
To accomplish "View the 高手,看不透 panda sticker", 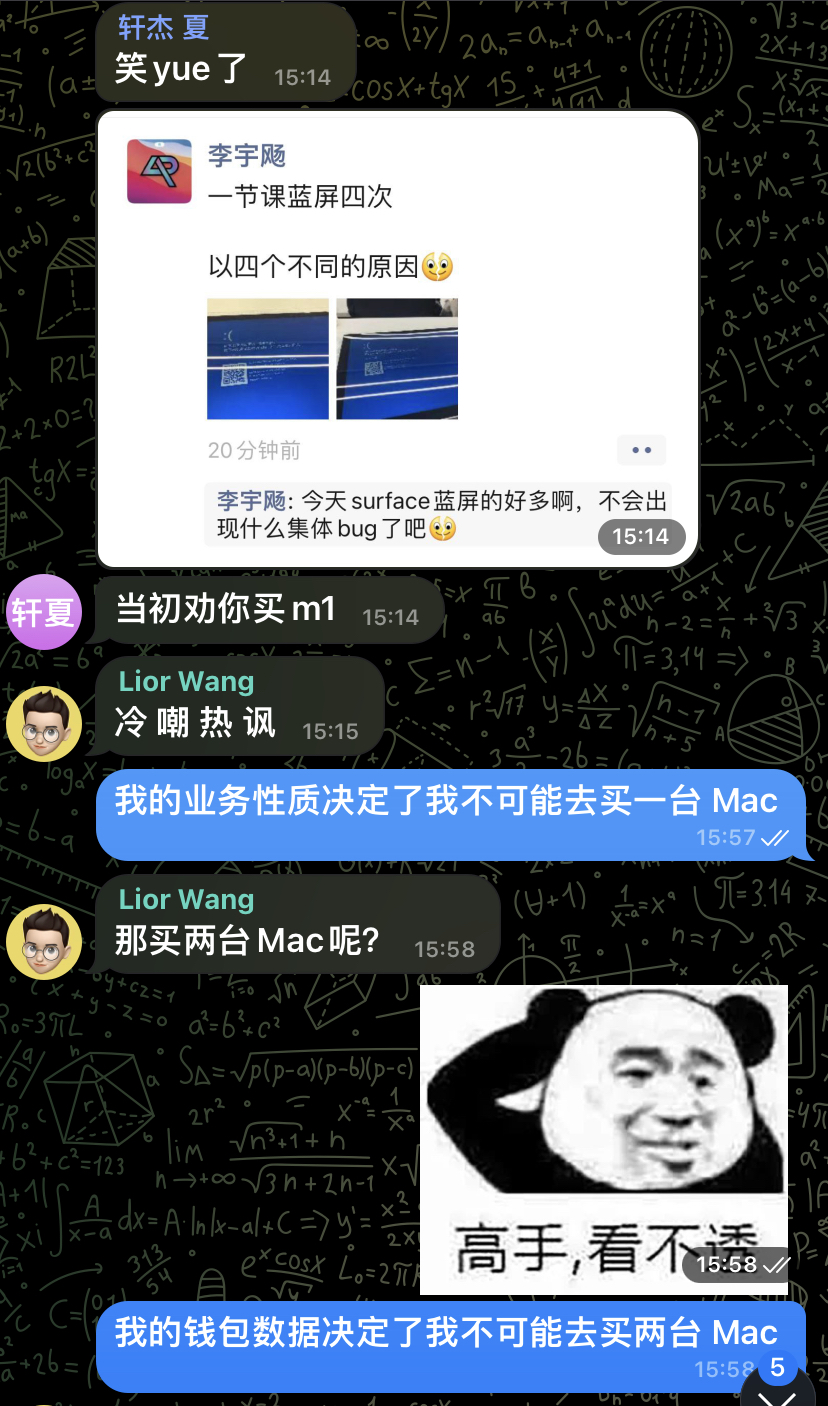I will pyautogui.click(x=603, y=1139).
